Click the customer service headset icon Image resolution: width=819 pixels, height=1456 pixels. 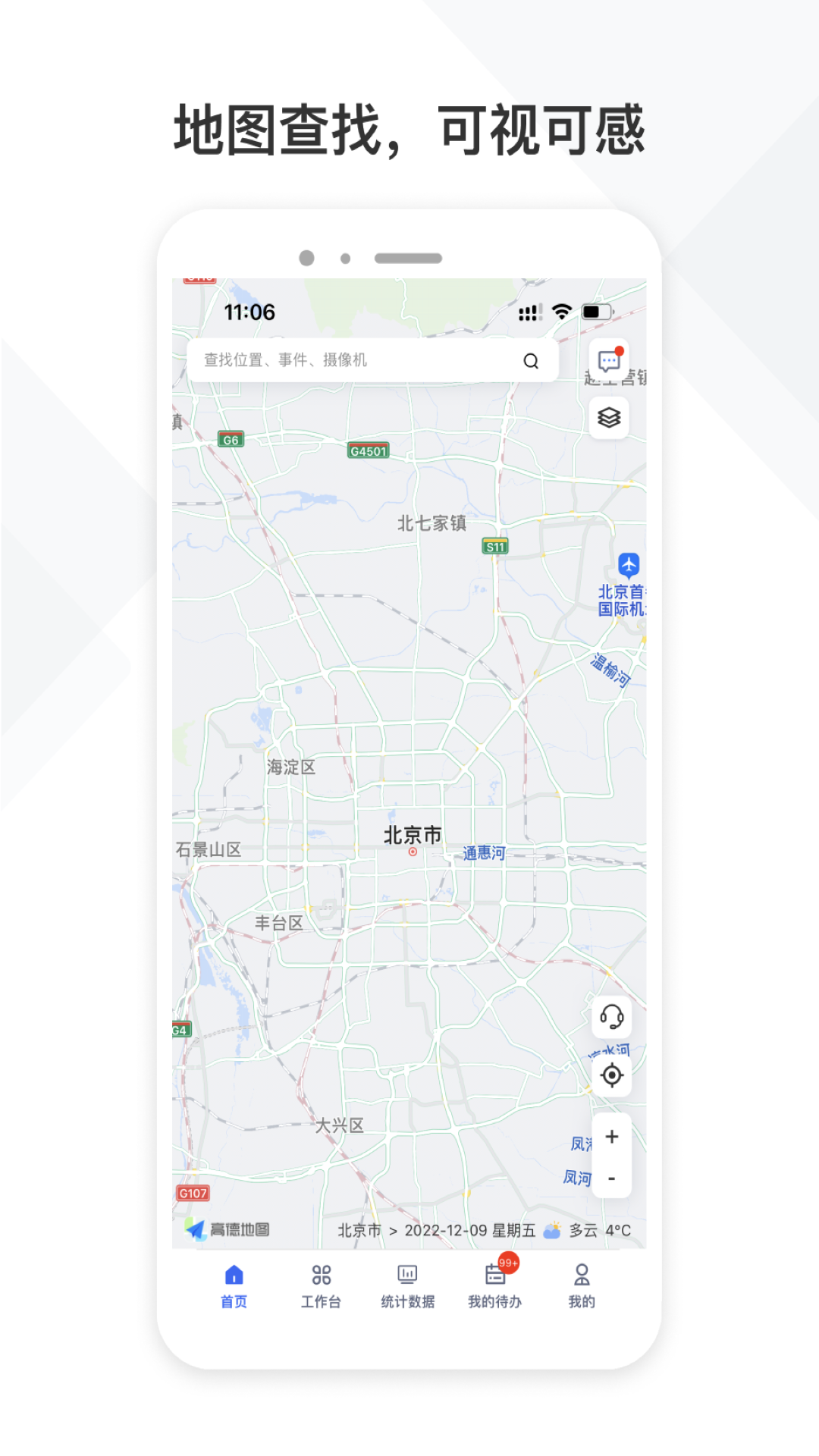(612, 1018)
